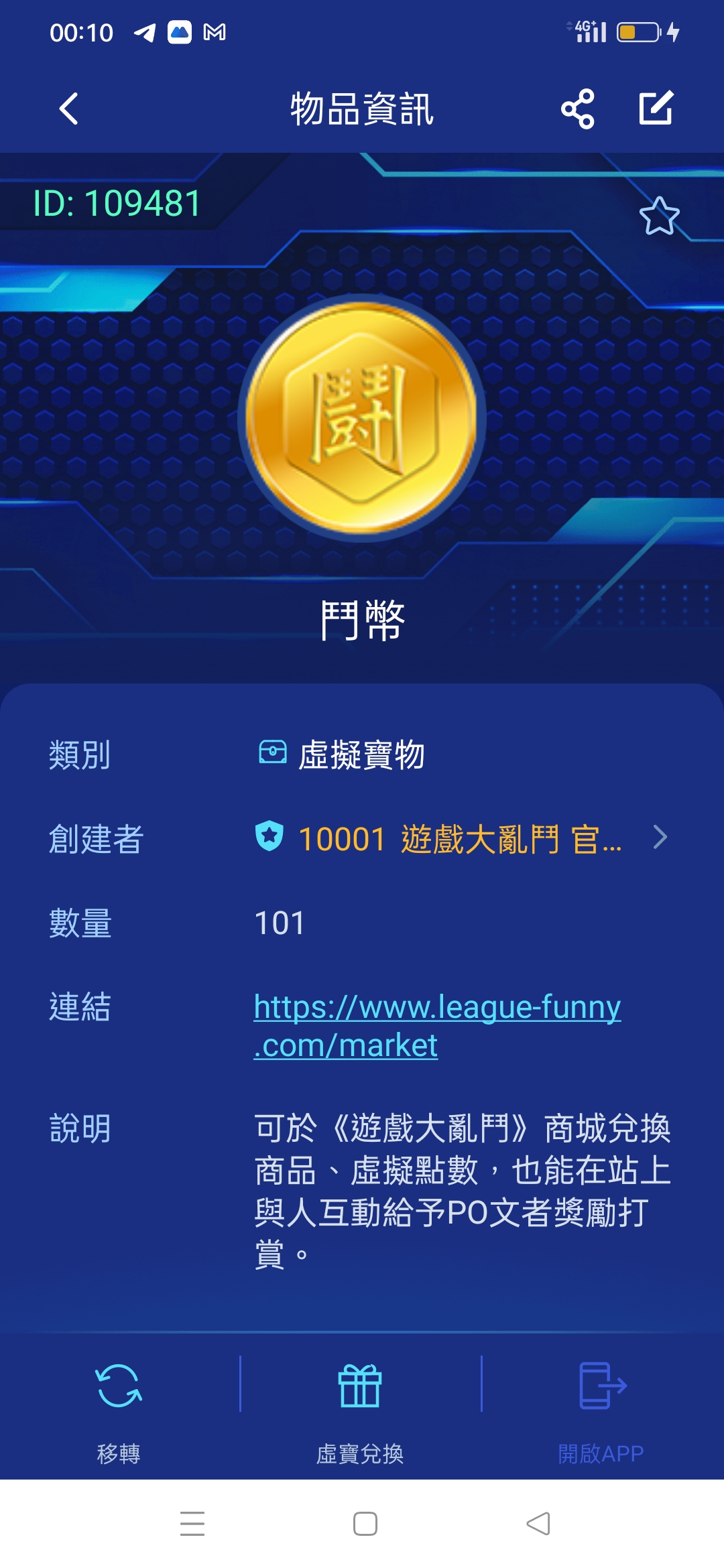Image resolution: width=724 pixels, height=1568 pixels.
Task: Tap system home button
Action: click(365, 1524)
